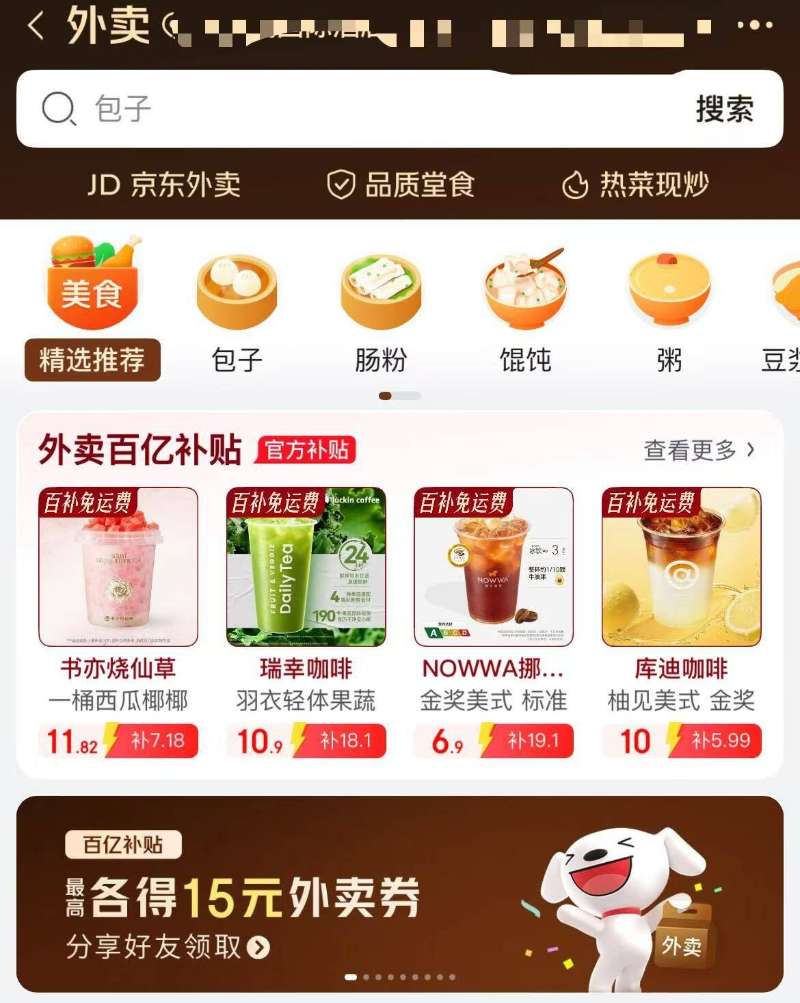
Task: Select the 美食 food category icon
Action: (x=93, y=285)
